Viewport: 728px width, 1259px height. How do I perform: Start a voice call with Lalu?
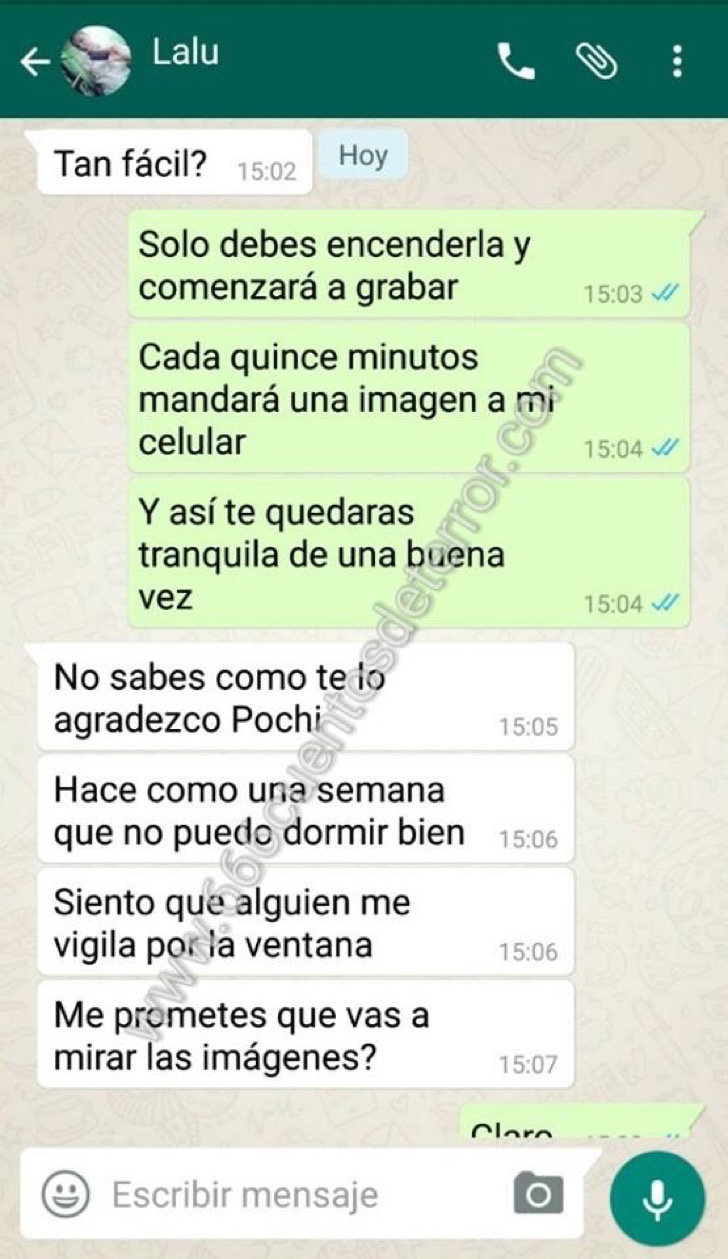(516, 62)
